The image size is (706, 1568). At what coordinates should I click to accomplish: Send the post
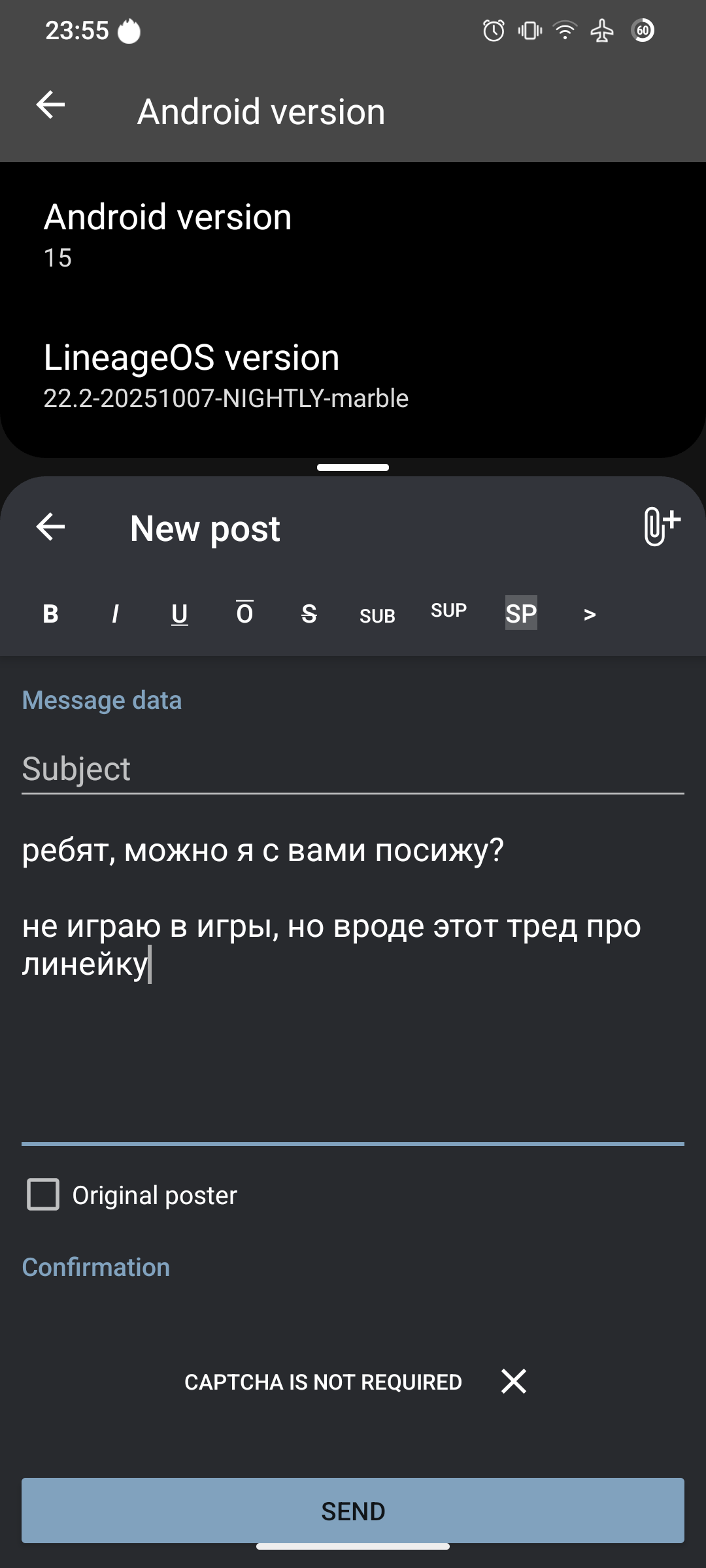[x=353, y=1511]
